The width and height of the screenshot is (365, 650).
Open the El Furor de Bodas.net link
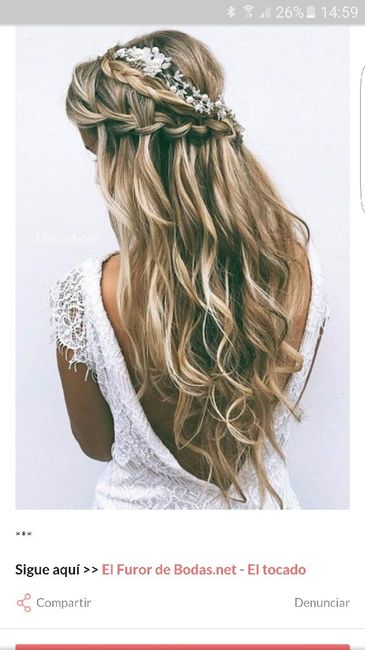tap(204, 570)
